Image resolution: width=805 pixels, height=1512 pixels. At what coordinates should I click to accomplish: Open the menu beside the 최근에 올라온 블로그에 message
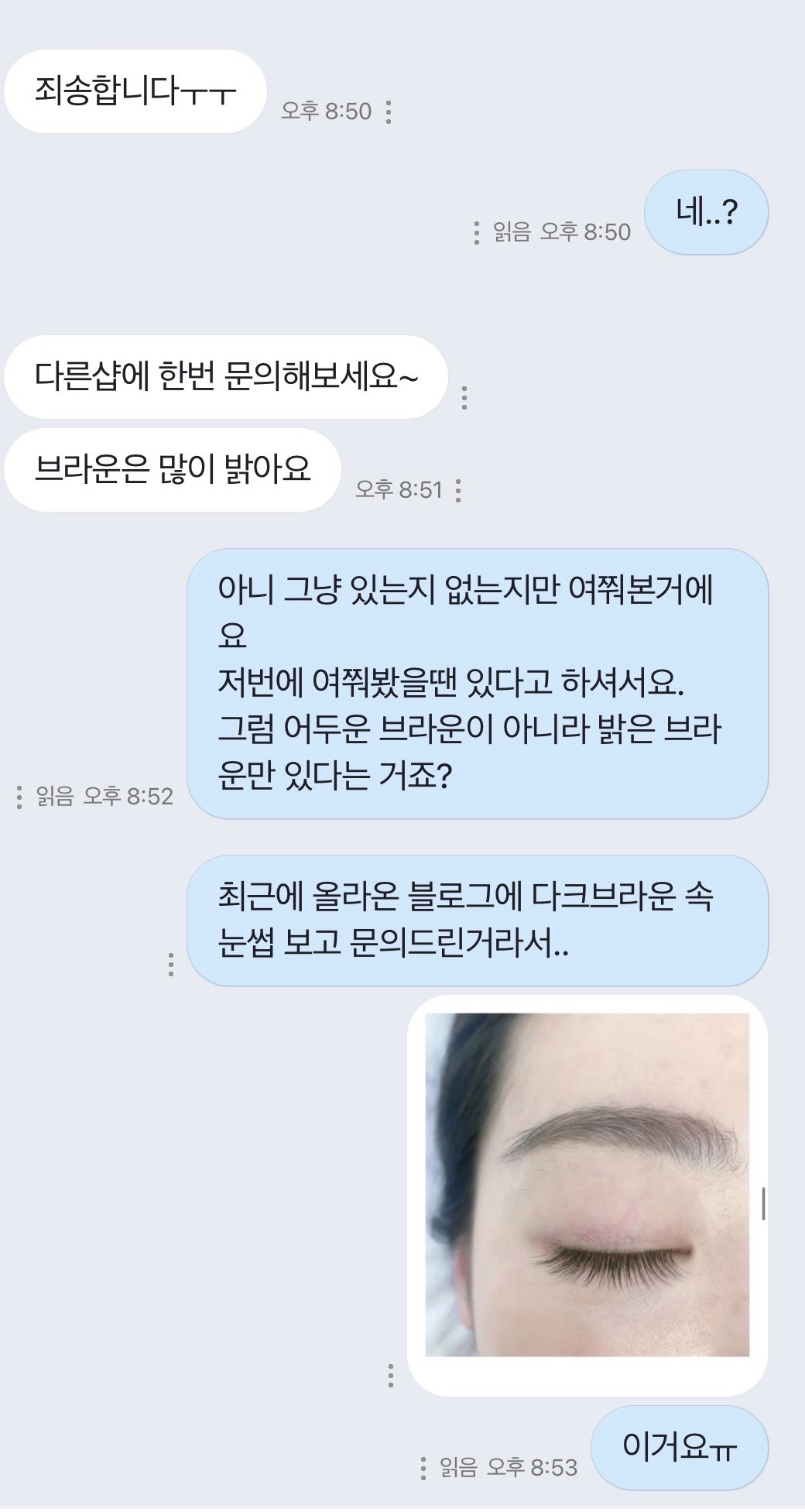coord(170,964)
